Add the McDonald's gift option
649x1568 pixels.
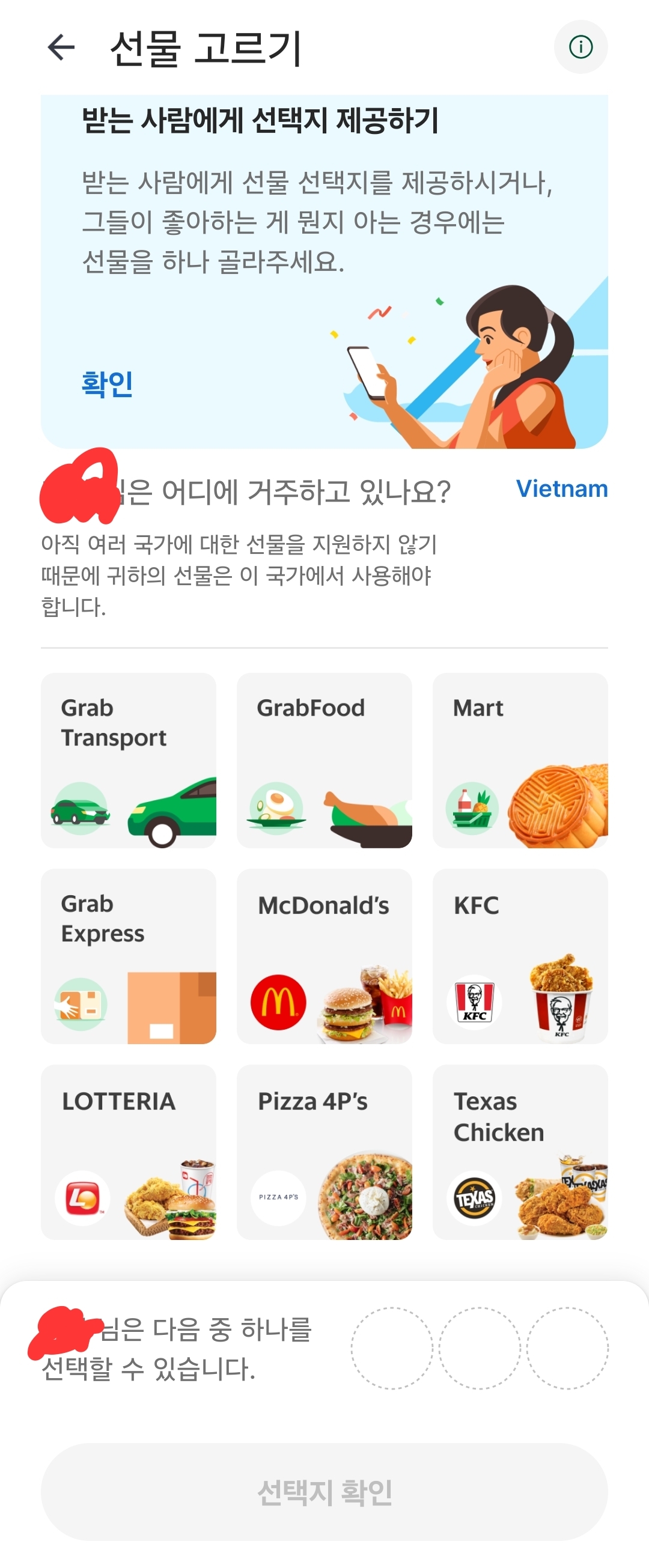tap(324, 956)
